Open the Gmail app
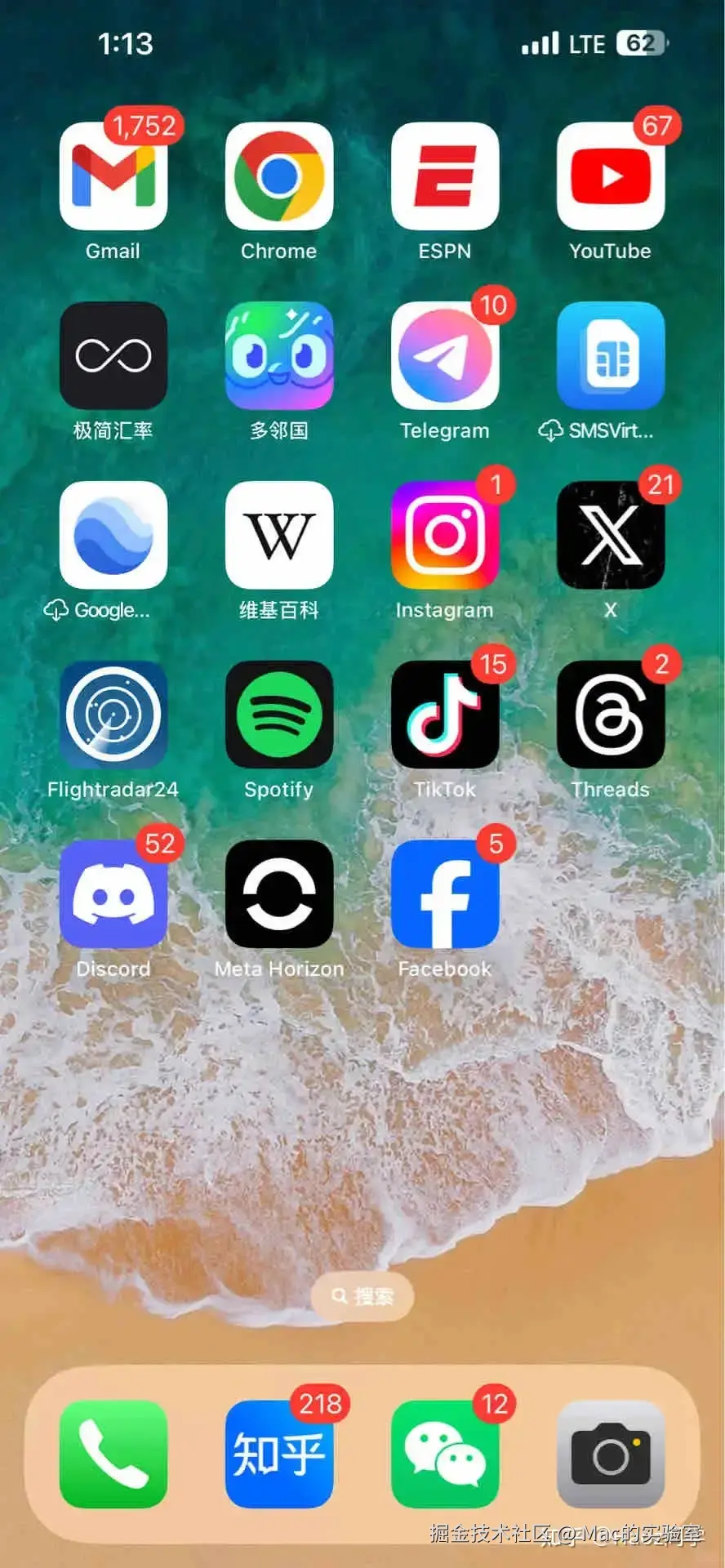Screen dimensions: 725x1568 113,176
